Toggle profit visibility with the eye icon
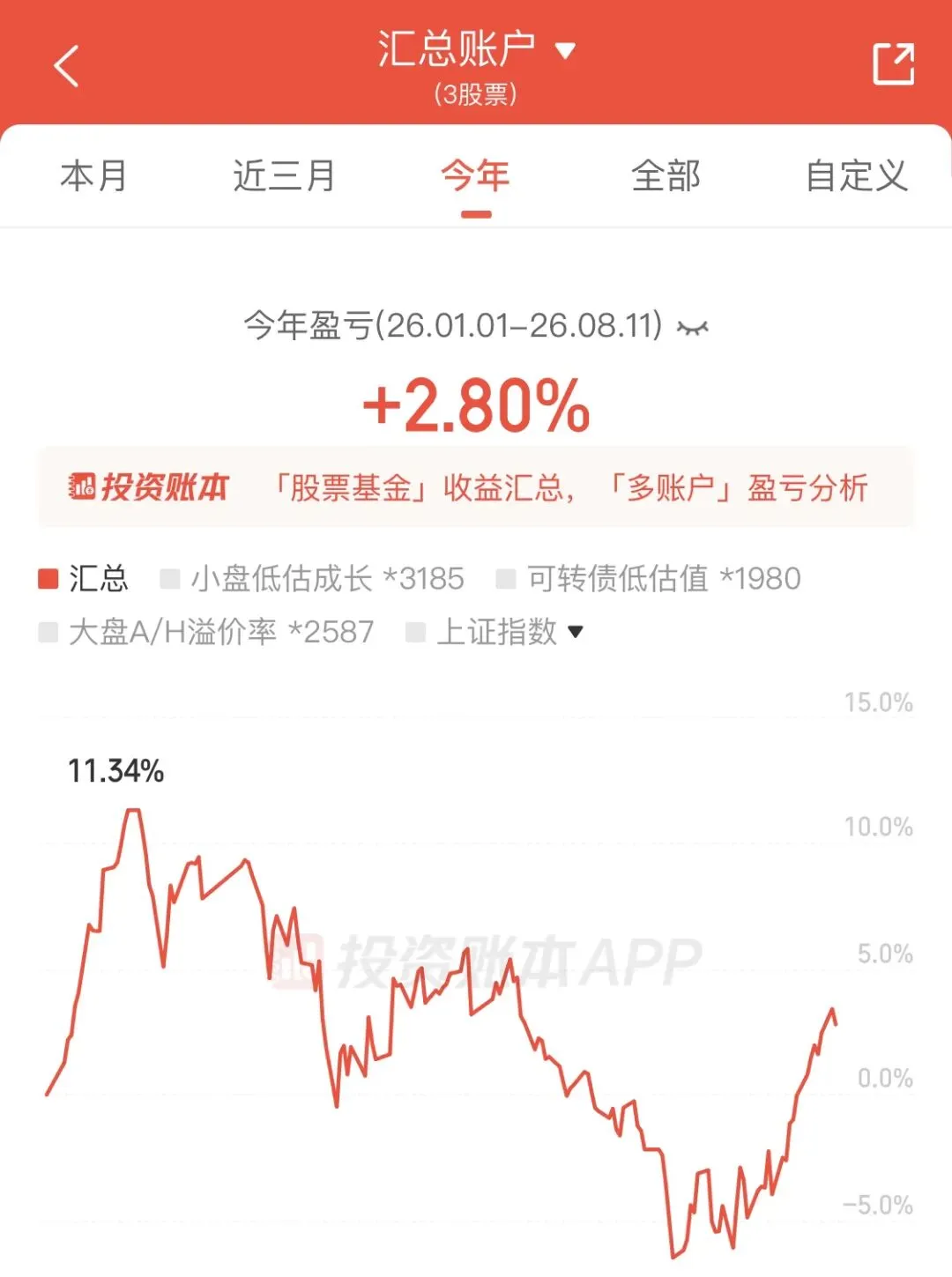The width and height of the screenshot is (952, 1277). coord(693,328)
